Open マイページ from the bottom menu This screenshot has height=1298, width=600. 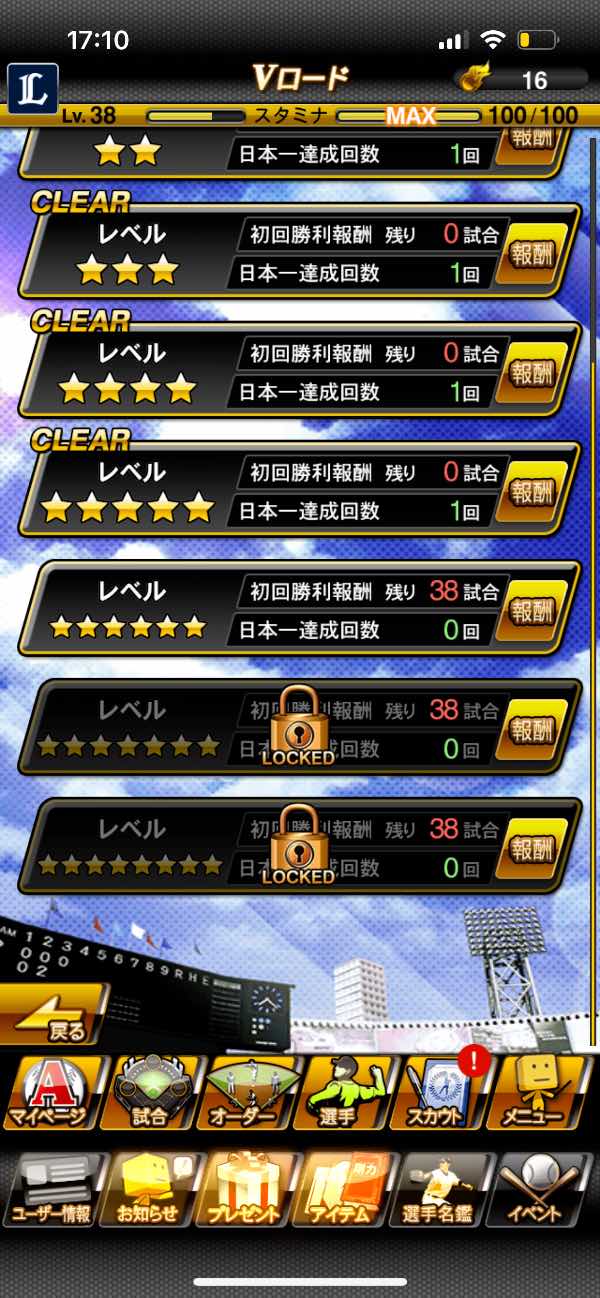click(x=50, y=1095)
